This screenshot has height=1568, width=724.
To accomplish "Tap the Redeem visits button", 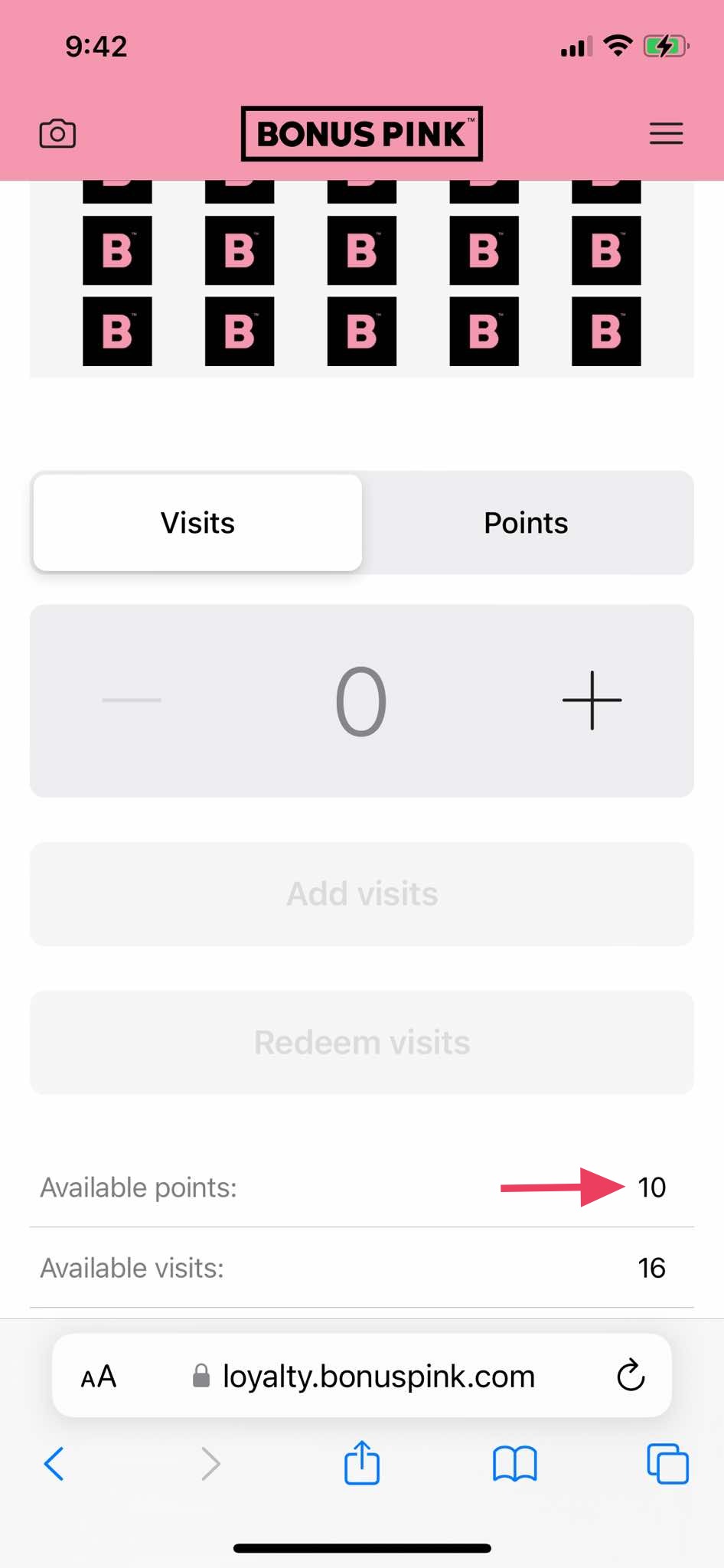I will pyautogui.click(x=362, y=1042).
